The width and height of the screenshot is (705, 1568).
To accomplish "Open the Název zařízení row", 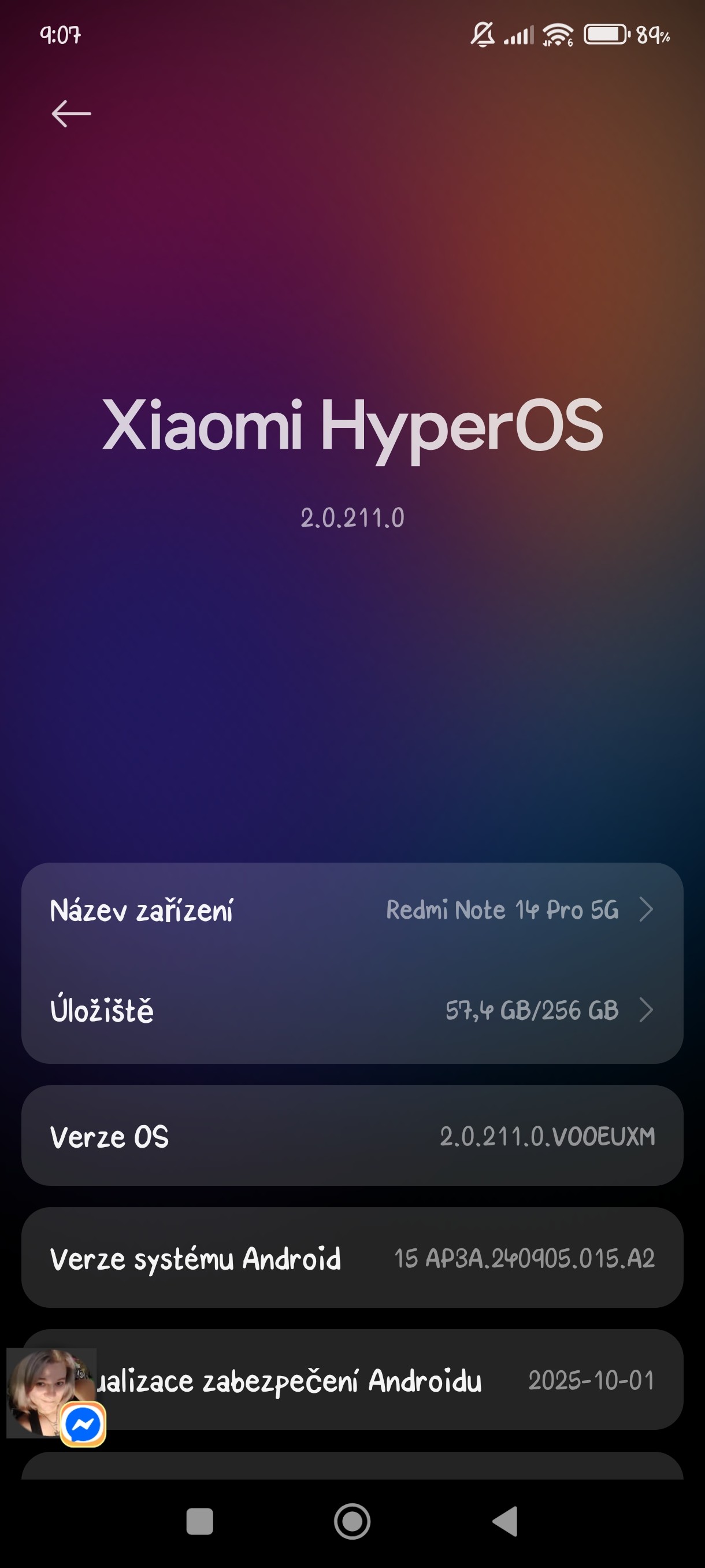I will [x=352, y=911].
